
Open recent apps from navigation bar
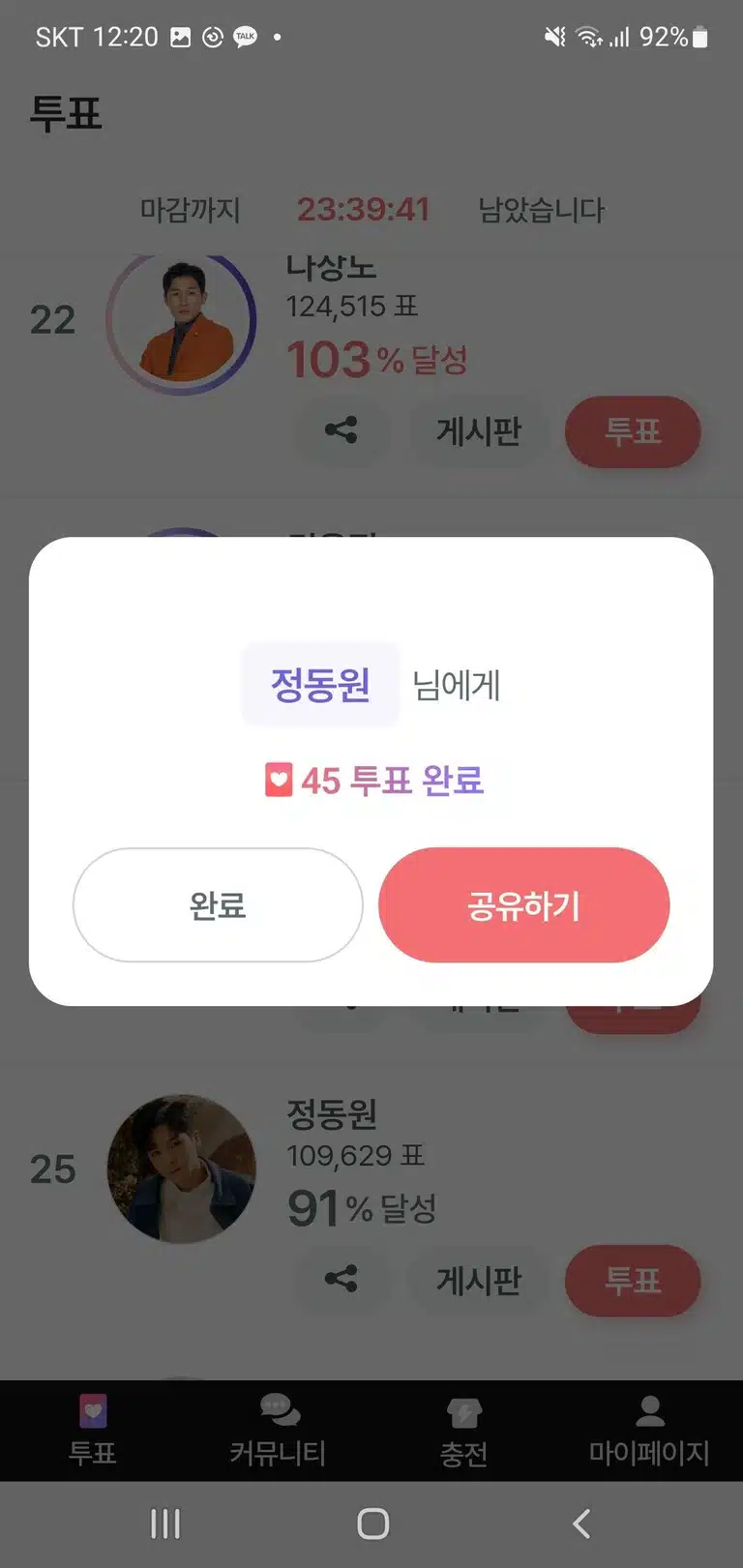pos(165,1524)
